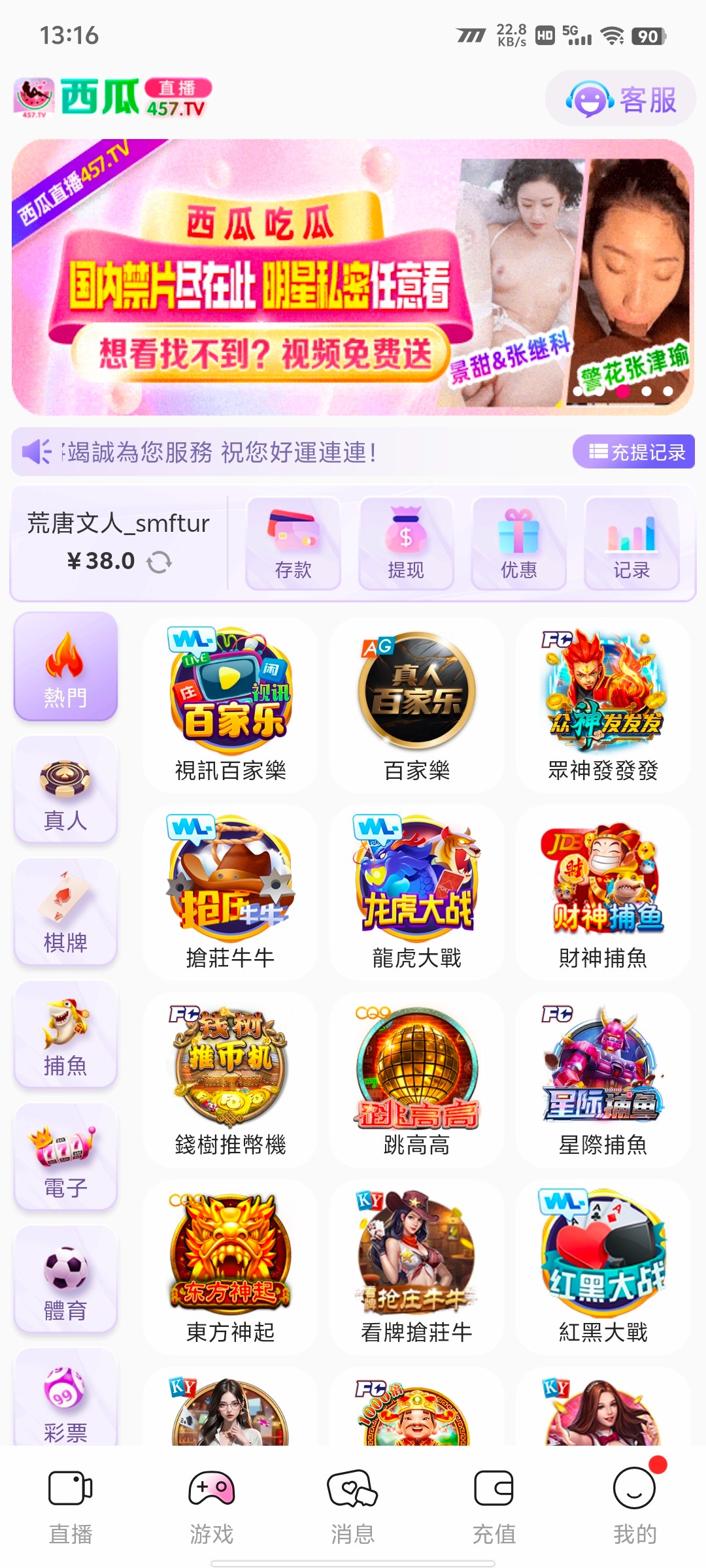Select the 棋牌 category
The width and height of the screenshot is (706, 1568).
click(65, 912)
